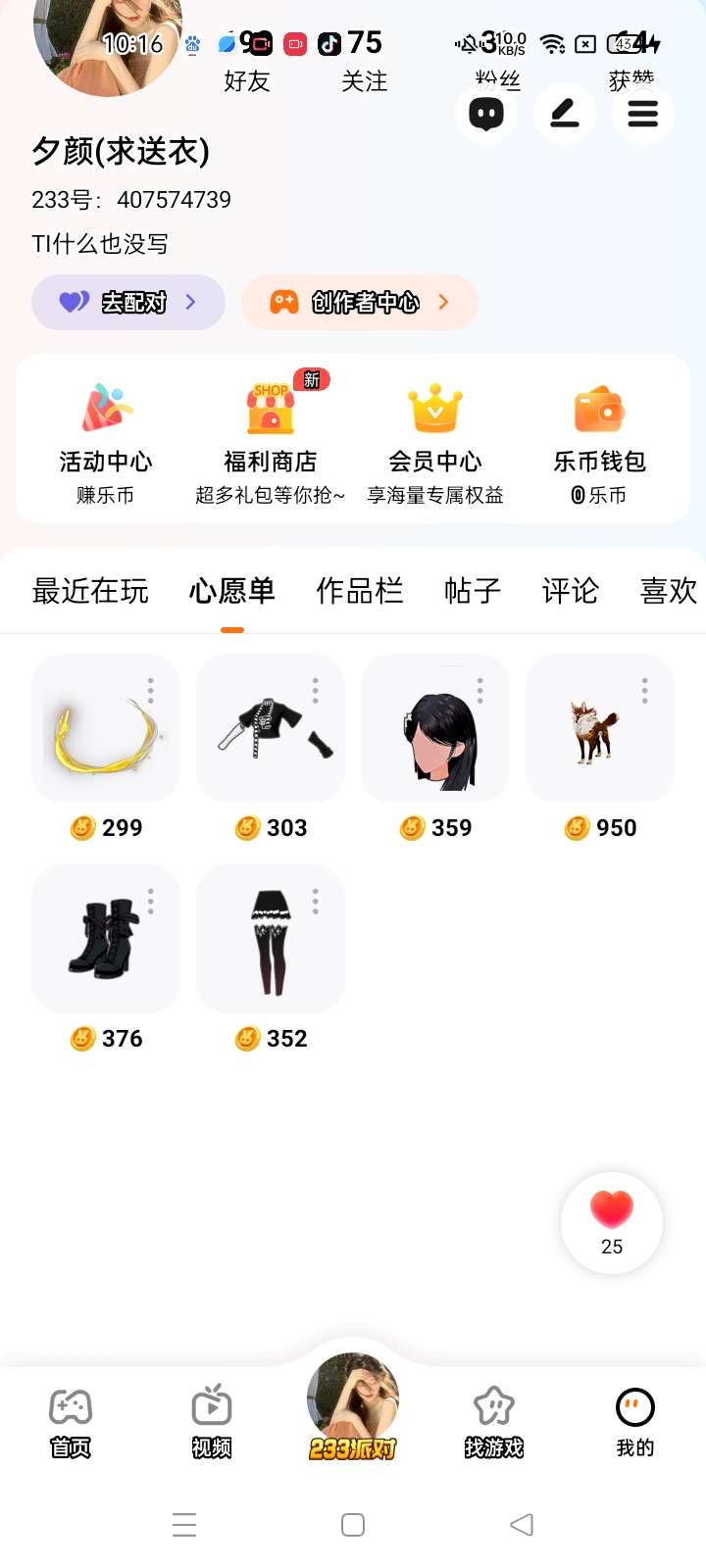Open options for the 359 hairstyle item
Viewport: 706px width, 1568px height.
click(x=479, y=691)
